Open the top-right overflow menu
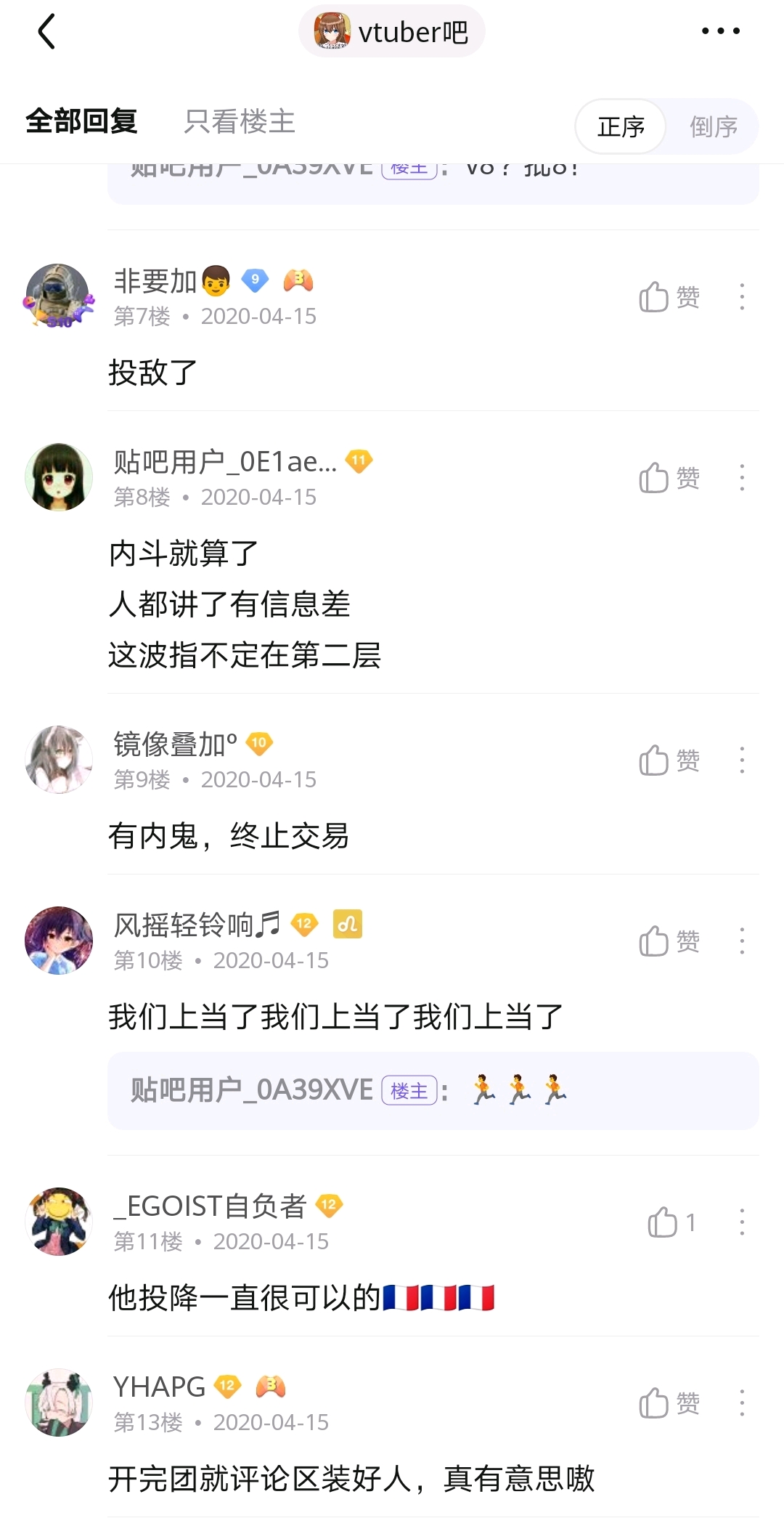Screen dimensions: 784x1518 (x=720, y=31)
